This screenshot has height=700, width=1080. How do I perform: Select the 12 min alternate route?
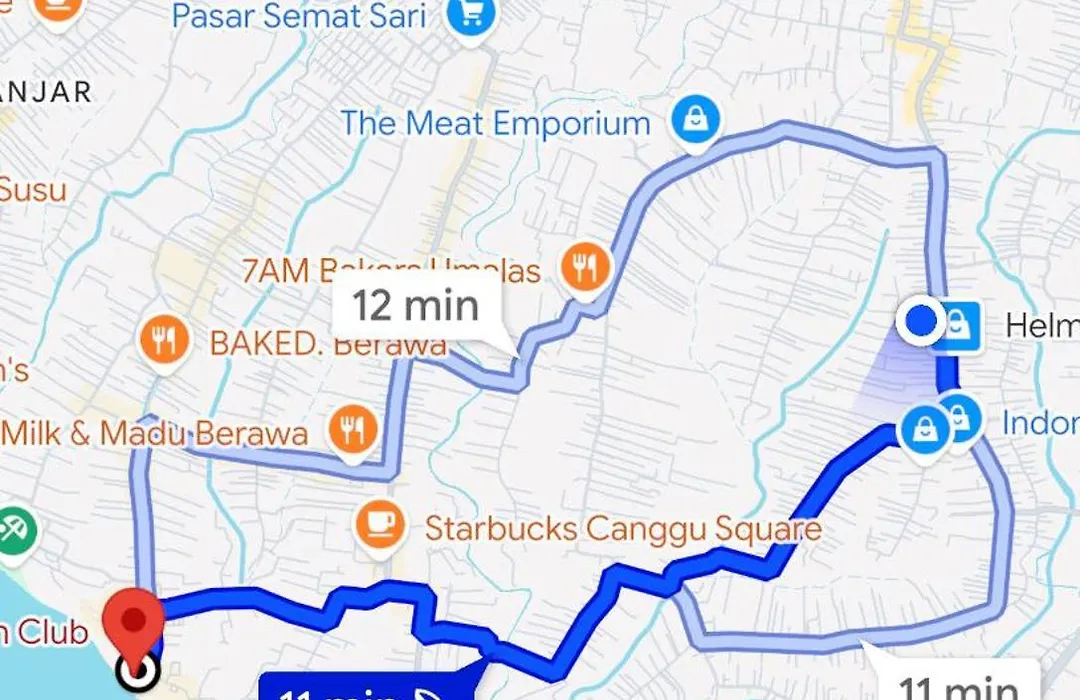[x=415, y=307]
